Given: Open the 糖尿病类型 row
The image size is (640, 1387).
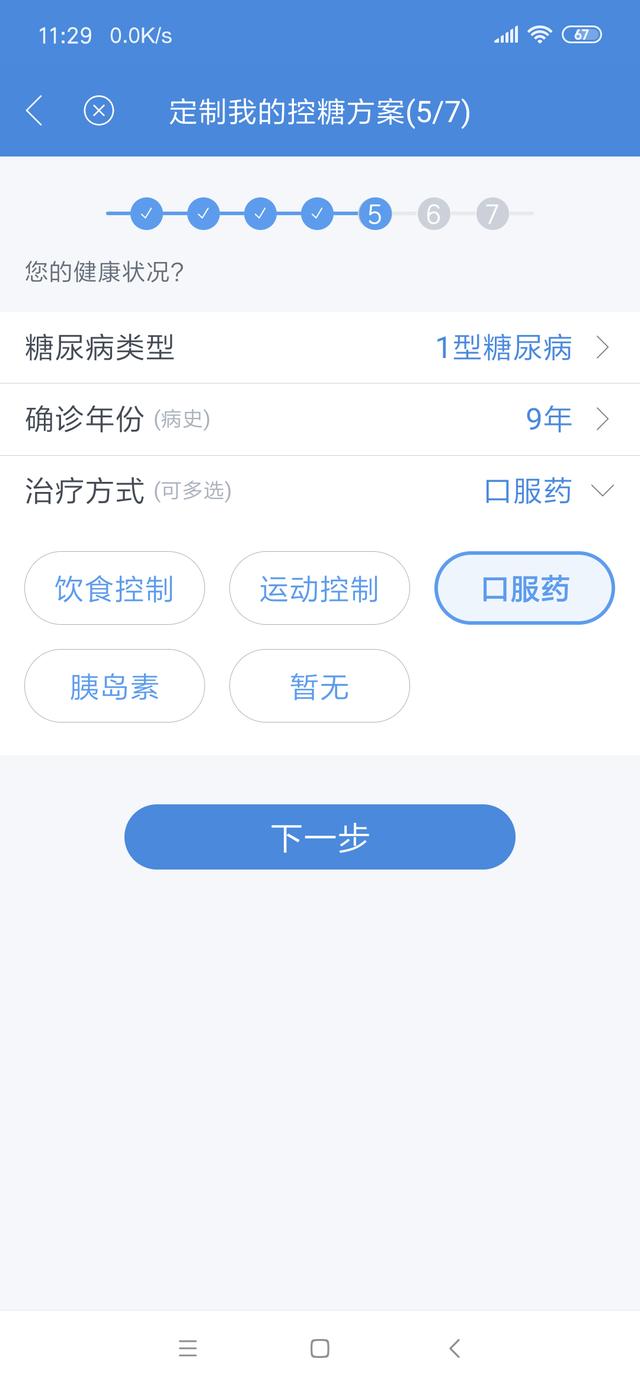Looking at the screenshot, I should click(320, 348).
